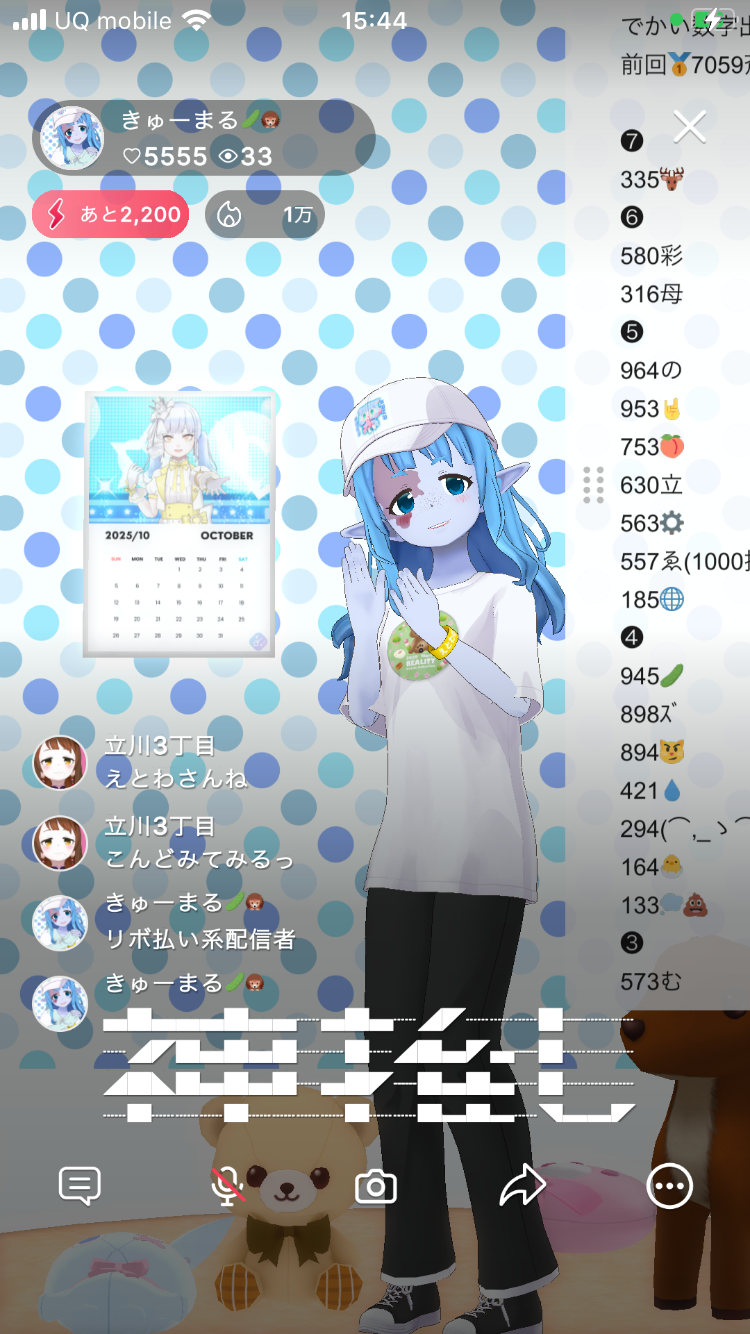The width and height of the screenshot is (750, 1334).
Task: Tap the side panel drag handle
Action: pyautogui.click(x=593, y=484)
